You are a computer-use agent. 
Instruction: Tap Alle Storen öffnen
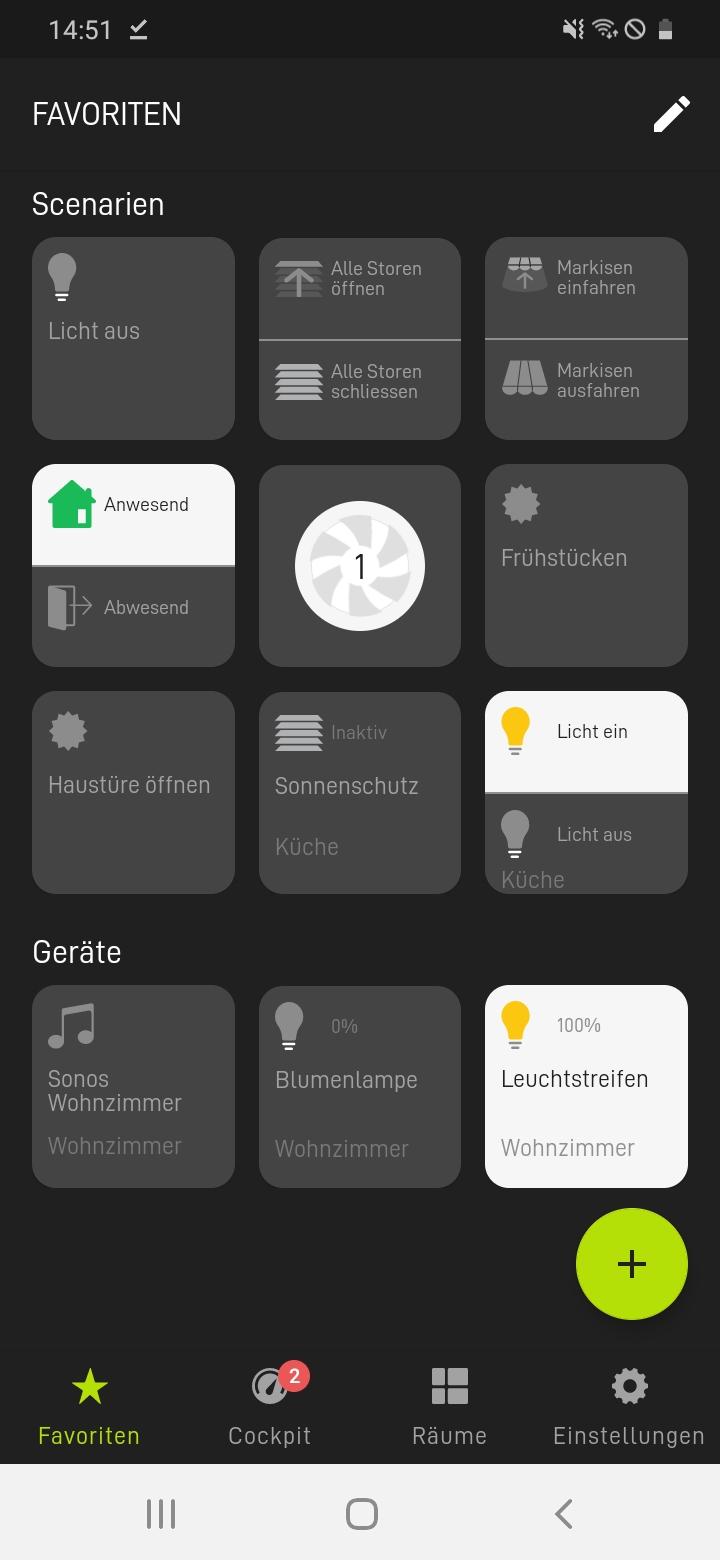360,288
